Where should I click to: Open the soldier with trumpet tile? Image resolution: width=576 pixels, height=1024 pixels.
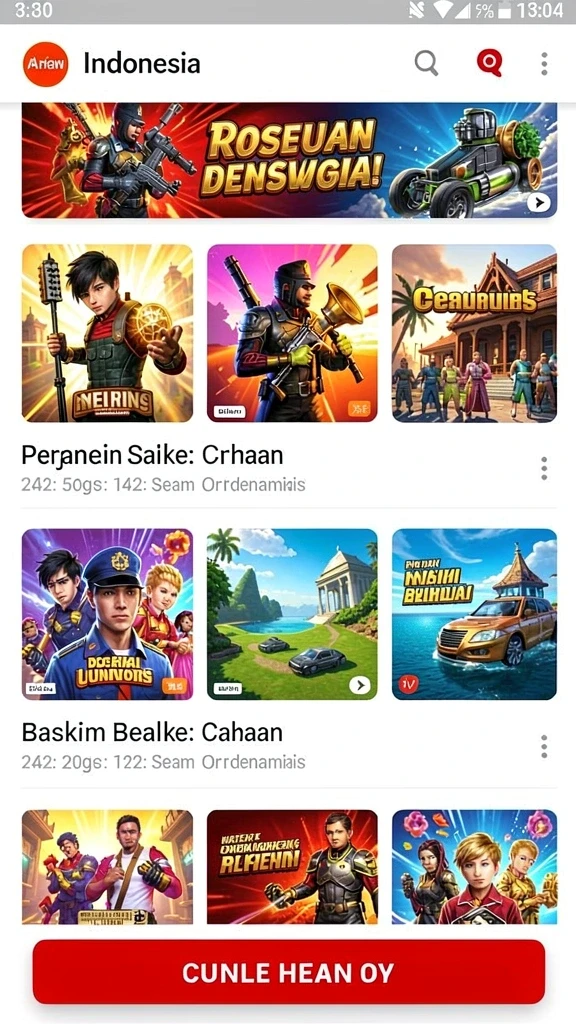(292, 334)
